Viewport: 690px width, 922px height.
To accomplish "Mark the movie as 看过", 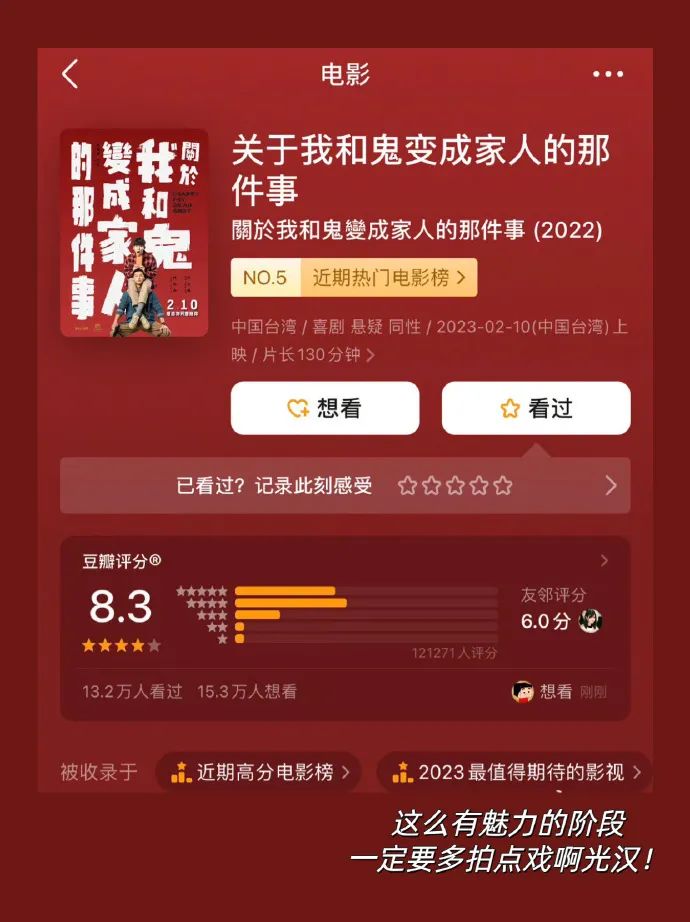I will click(x=536, y=408).
